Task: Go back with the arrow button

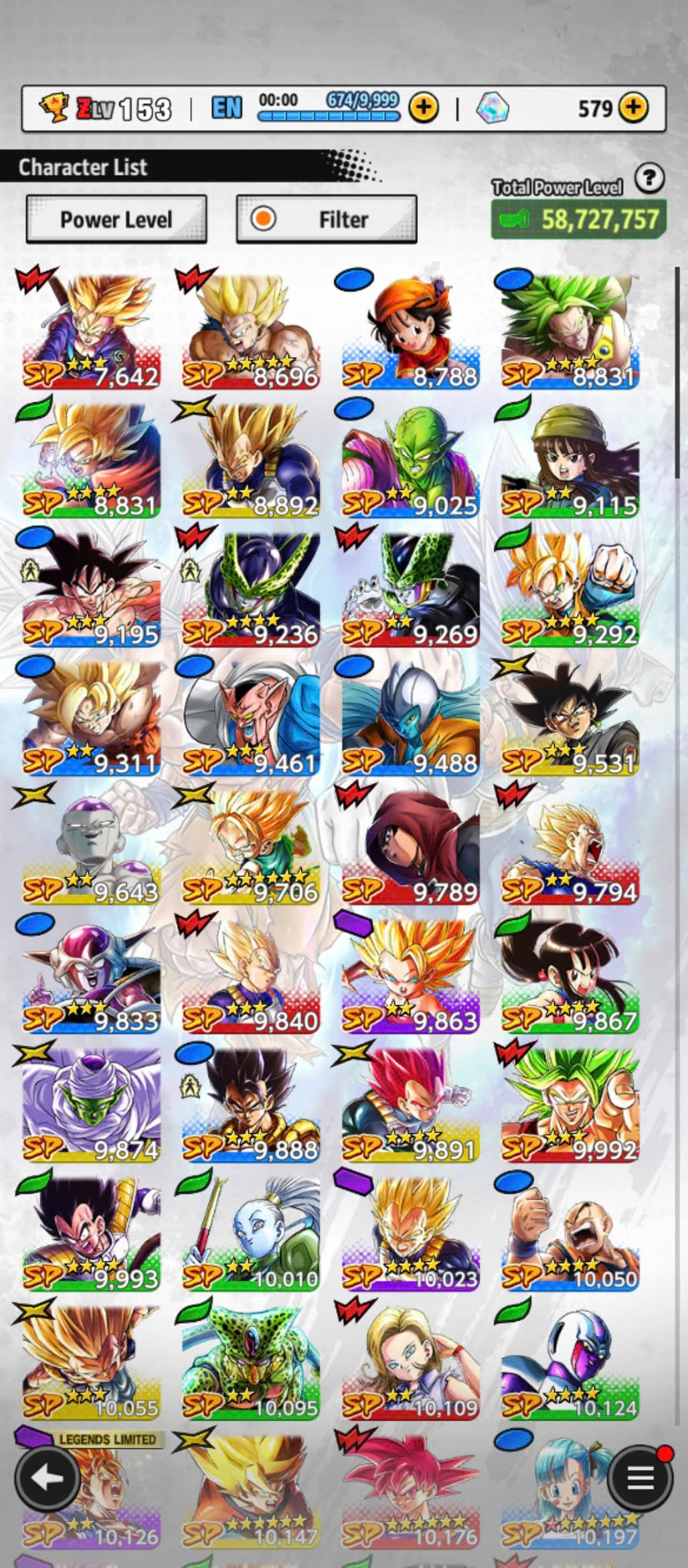Action: click(46, 1478)
